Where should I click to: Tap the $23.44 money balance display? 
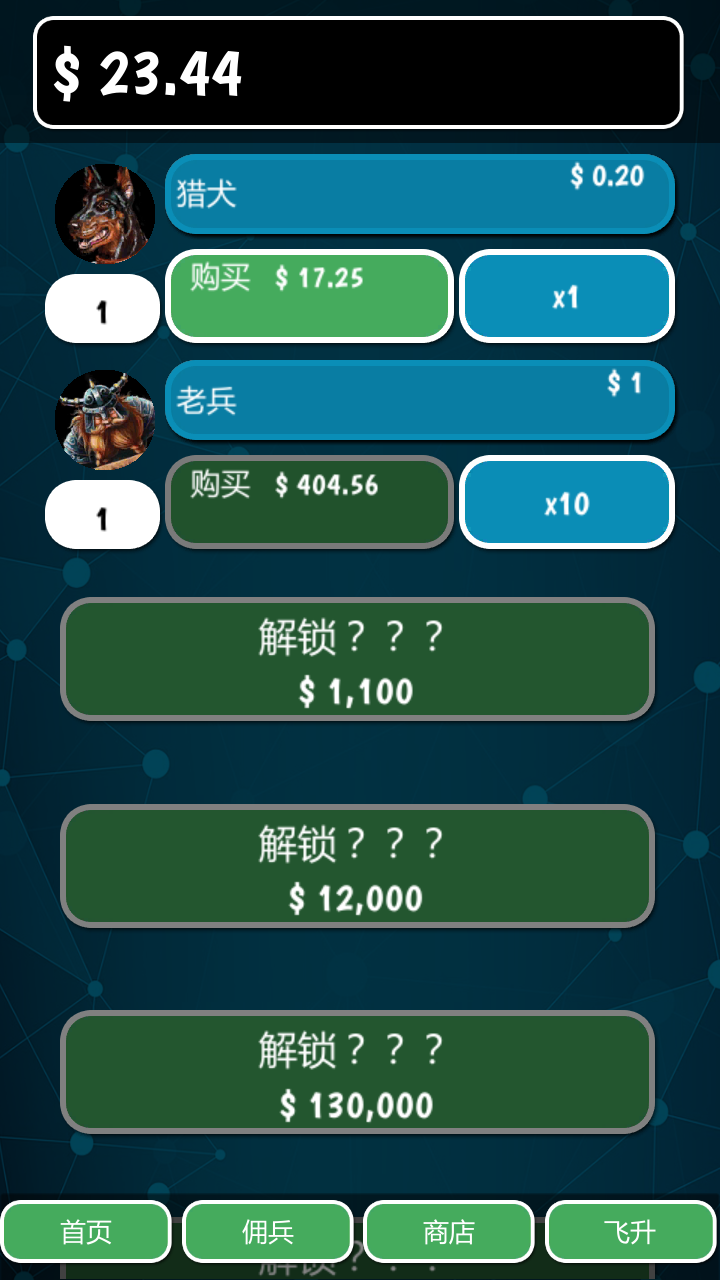click(x=360, y=73)
